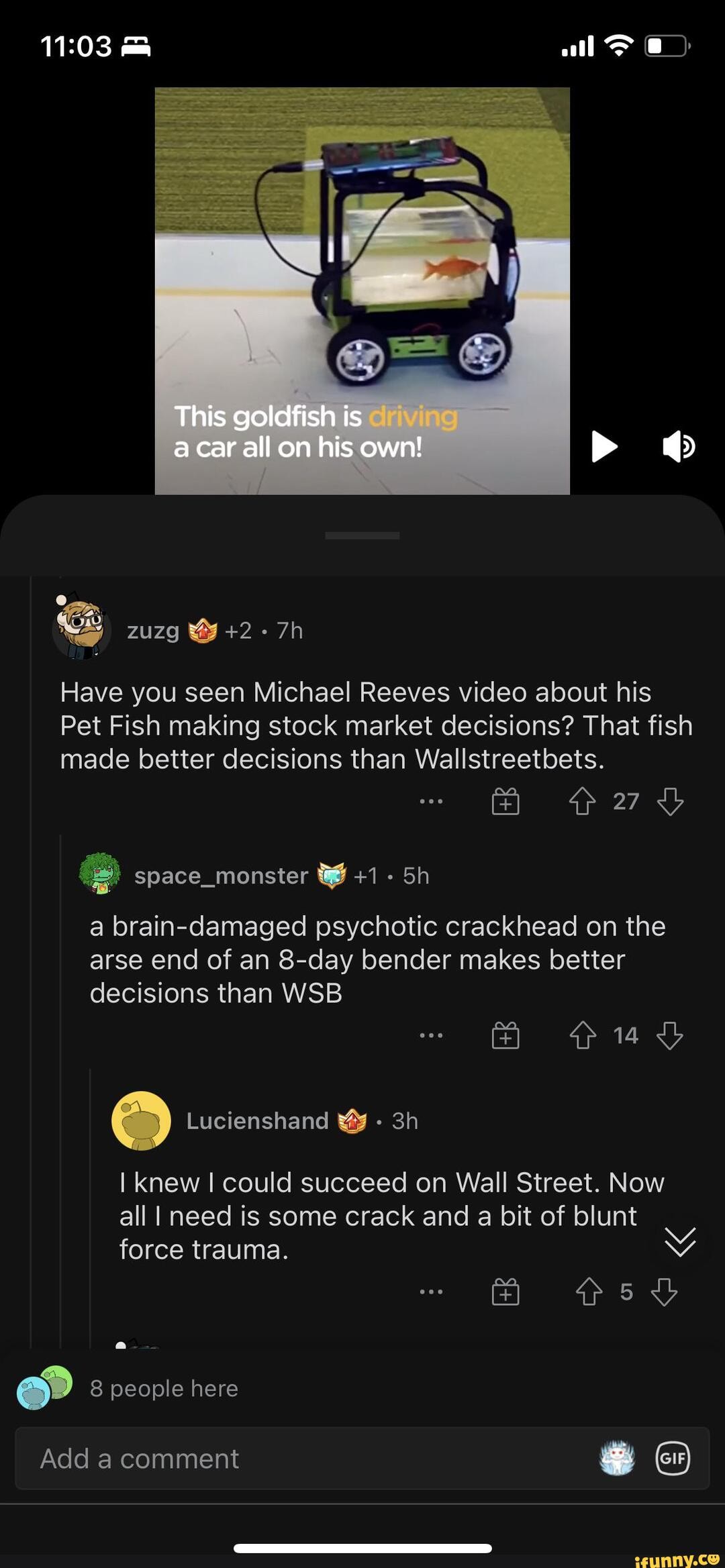Insert a GIF into comment
The width and height of the screenshot is (725, 1568).
[672, 1459]
